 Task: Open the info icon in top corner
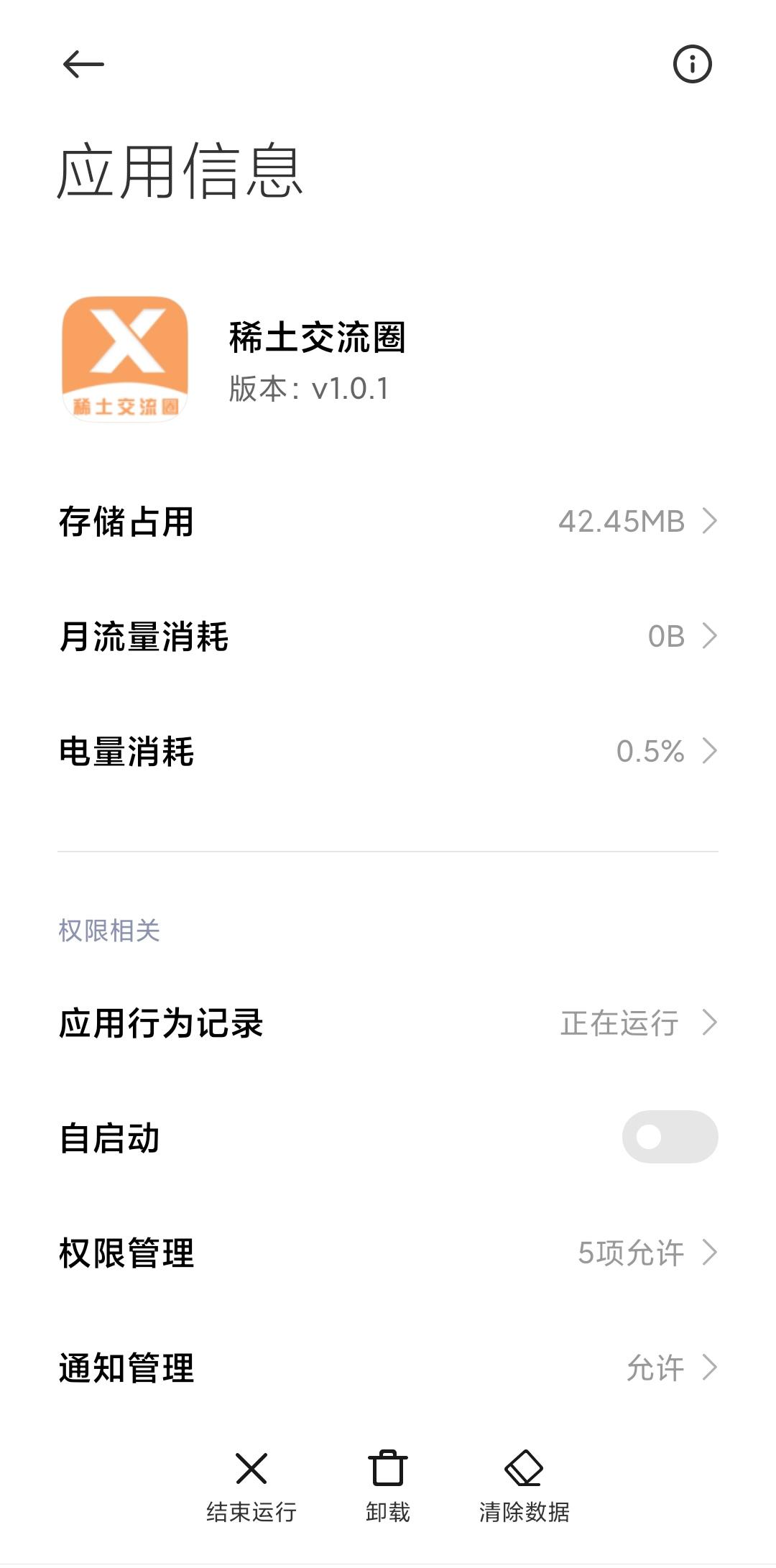click(692, 65)
